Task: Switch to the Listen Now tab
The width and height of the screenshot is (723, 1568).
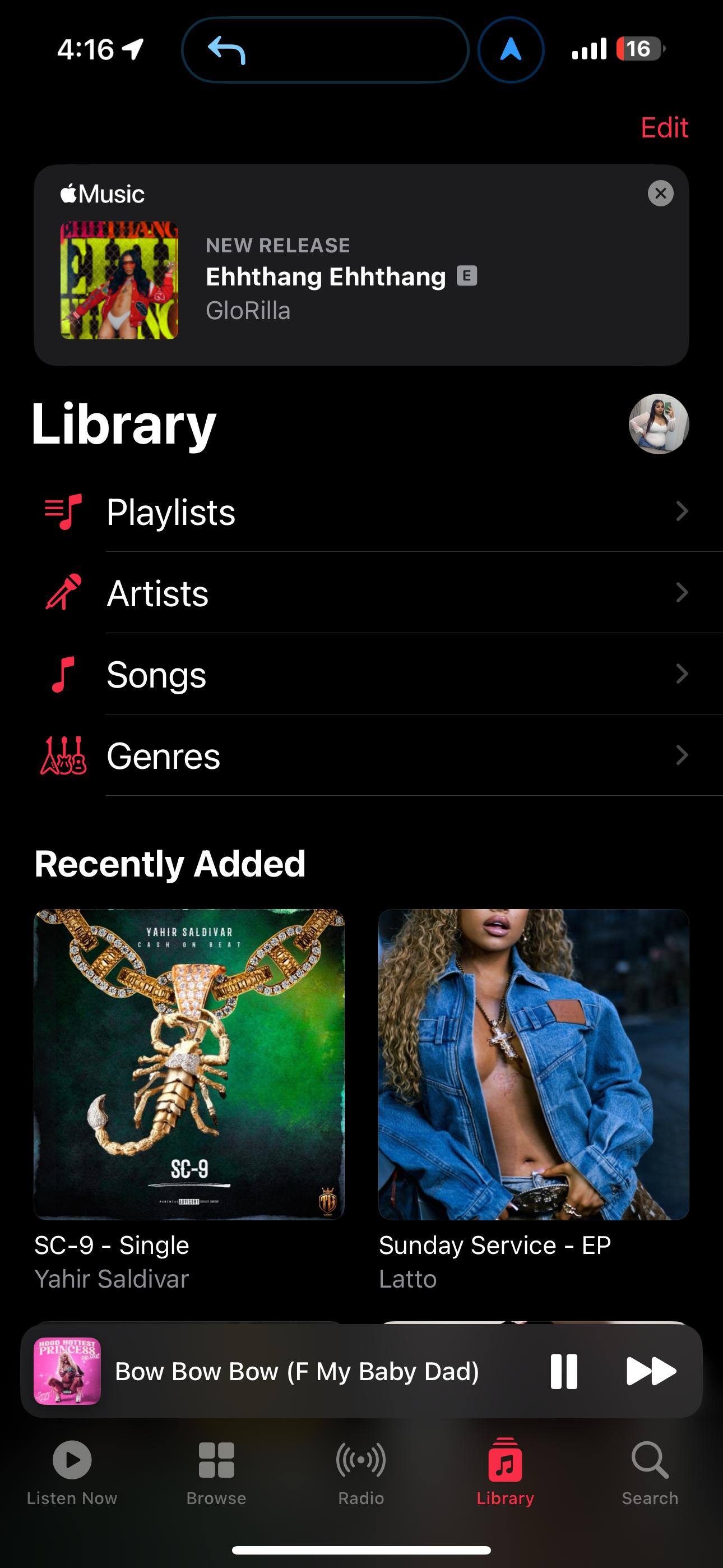Action: [x=72, y=1470]
